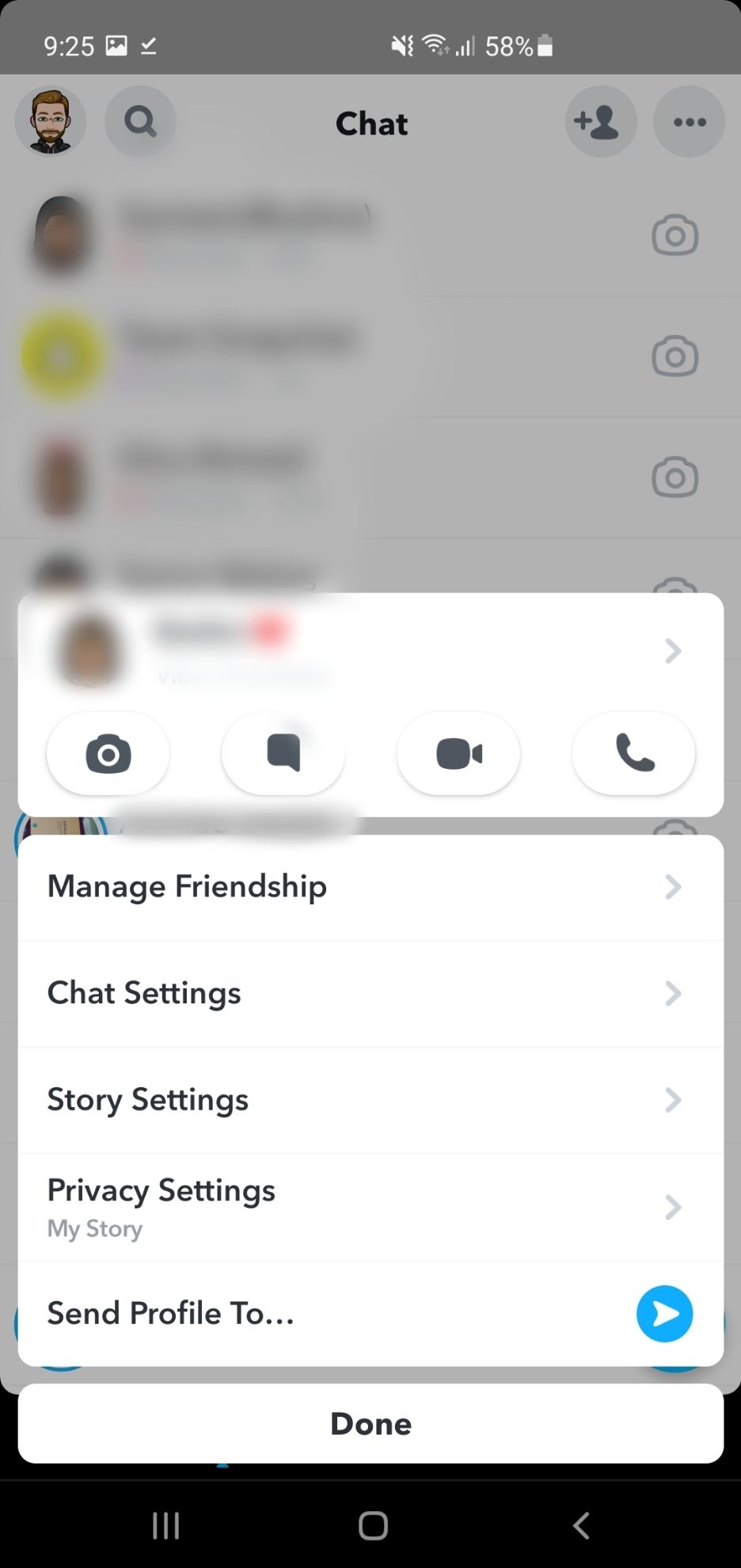Go to the home screen
741x1568 pixels.
pos(373,1524)
